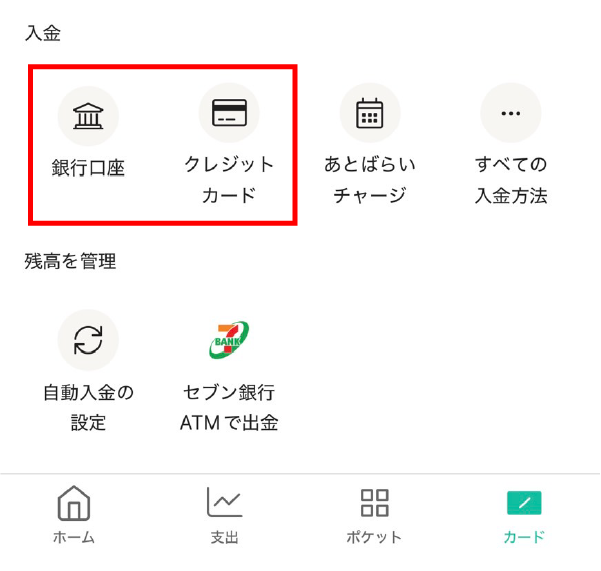Tap セブン銀行ATMで出金
The width and height of the screenshot is (601, 571).
229,340
